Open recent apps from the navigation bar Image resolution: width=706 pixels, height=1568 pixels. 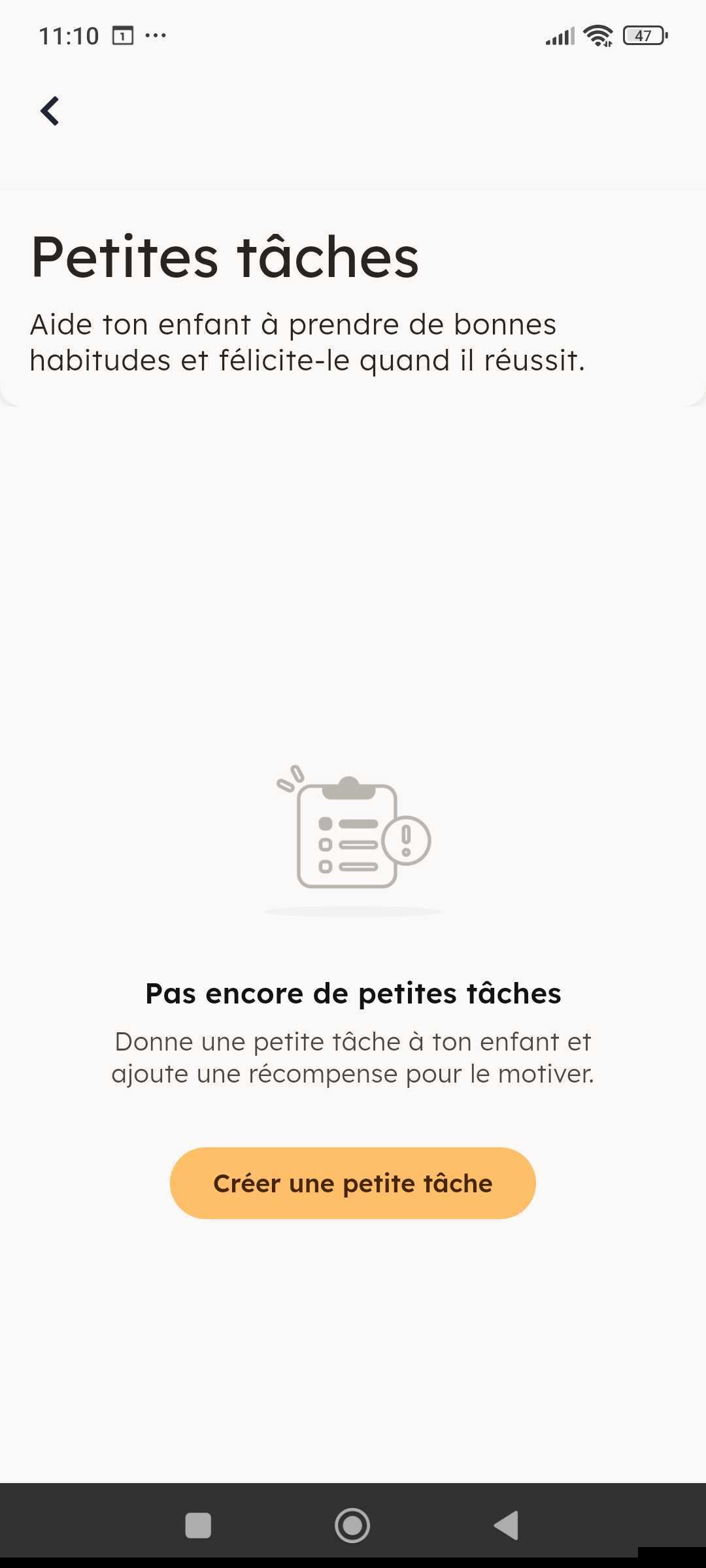pos(198,1526)
